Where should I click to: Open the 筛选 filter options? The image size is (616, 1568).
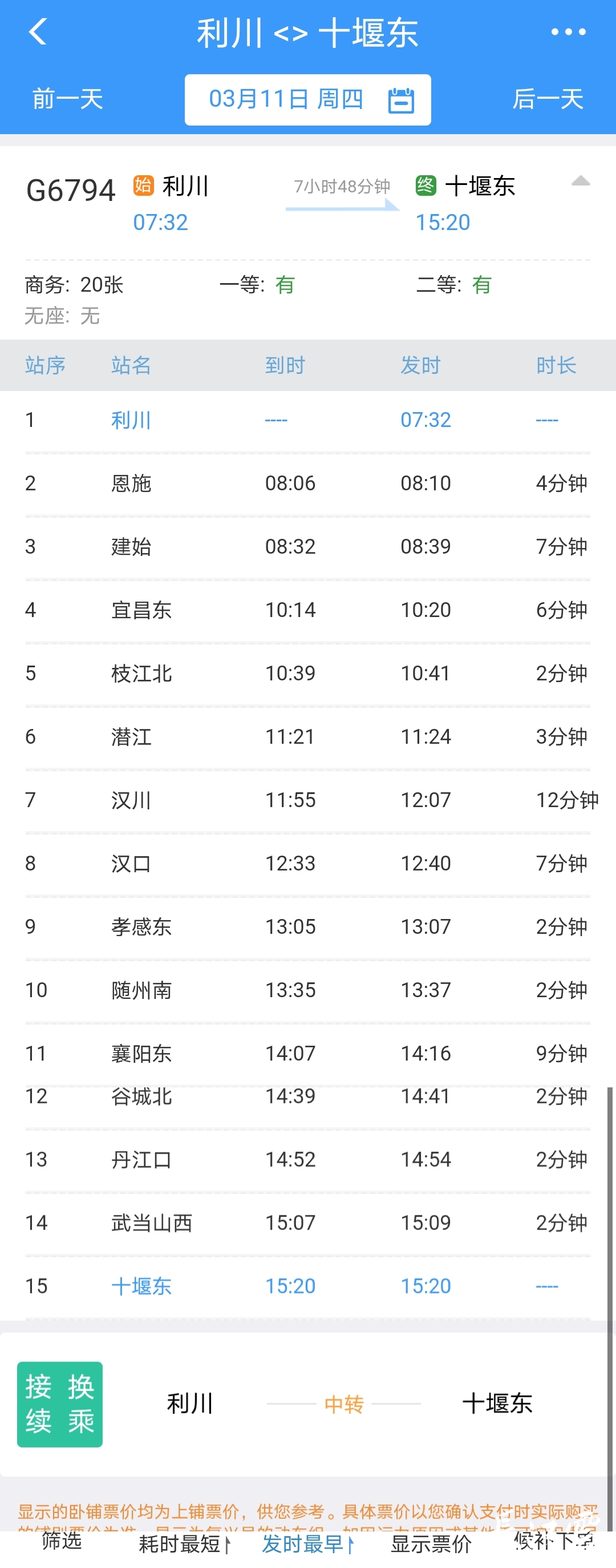(x=62, y=1541)
